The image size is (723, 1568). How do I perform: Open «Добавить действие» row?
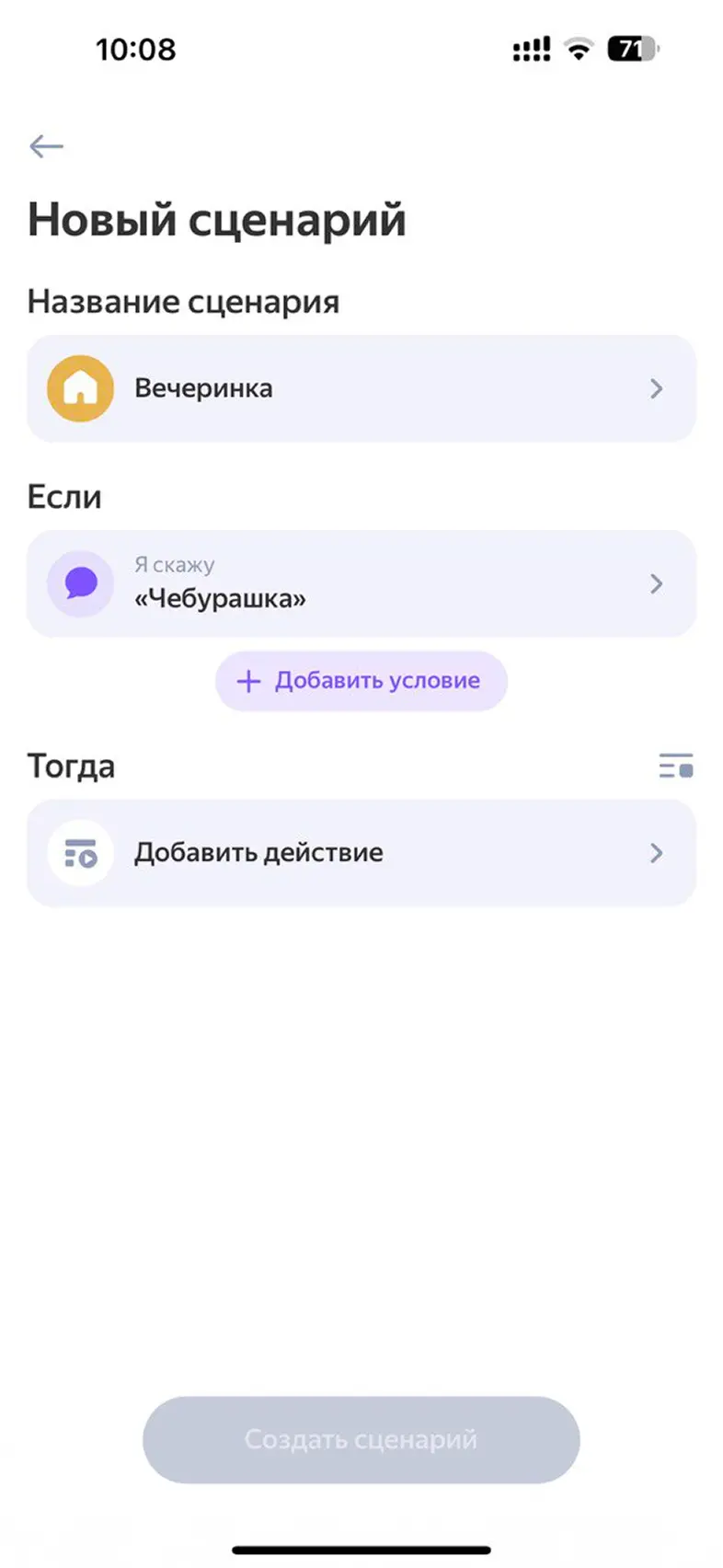[361, 853]
